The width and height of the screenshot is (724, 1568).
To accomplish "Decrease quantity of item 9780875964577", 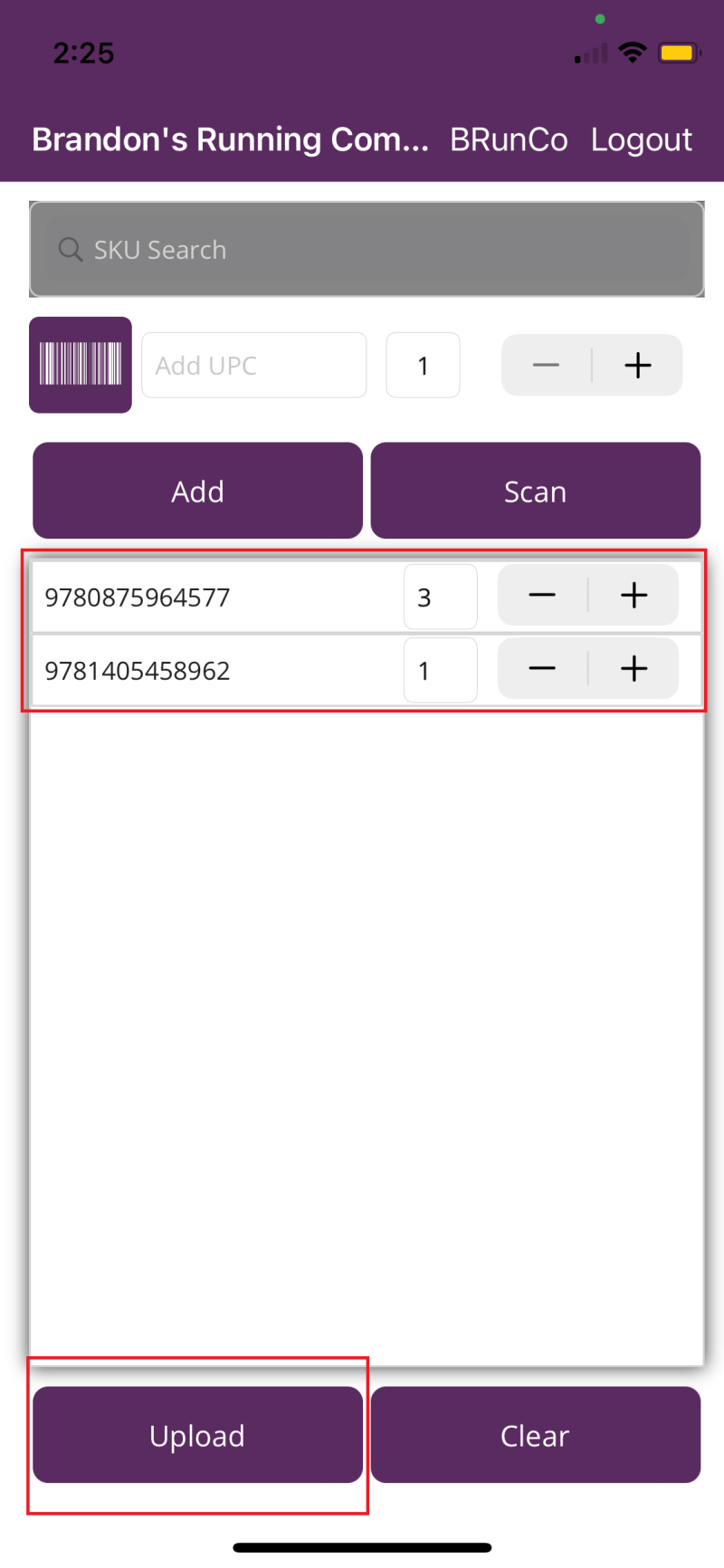I will click(541, 595).
